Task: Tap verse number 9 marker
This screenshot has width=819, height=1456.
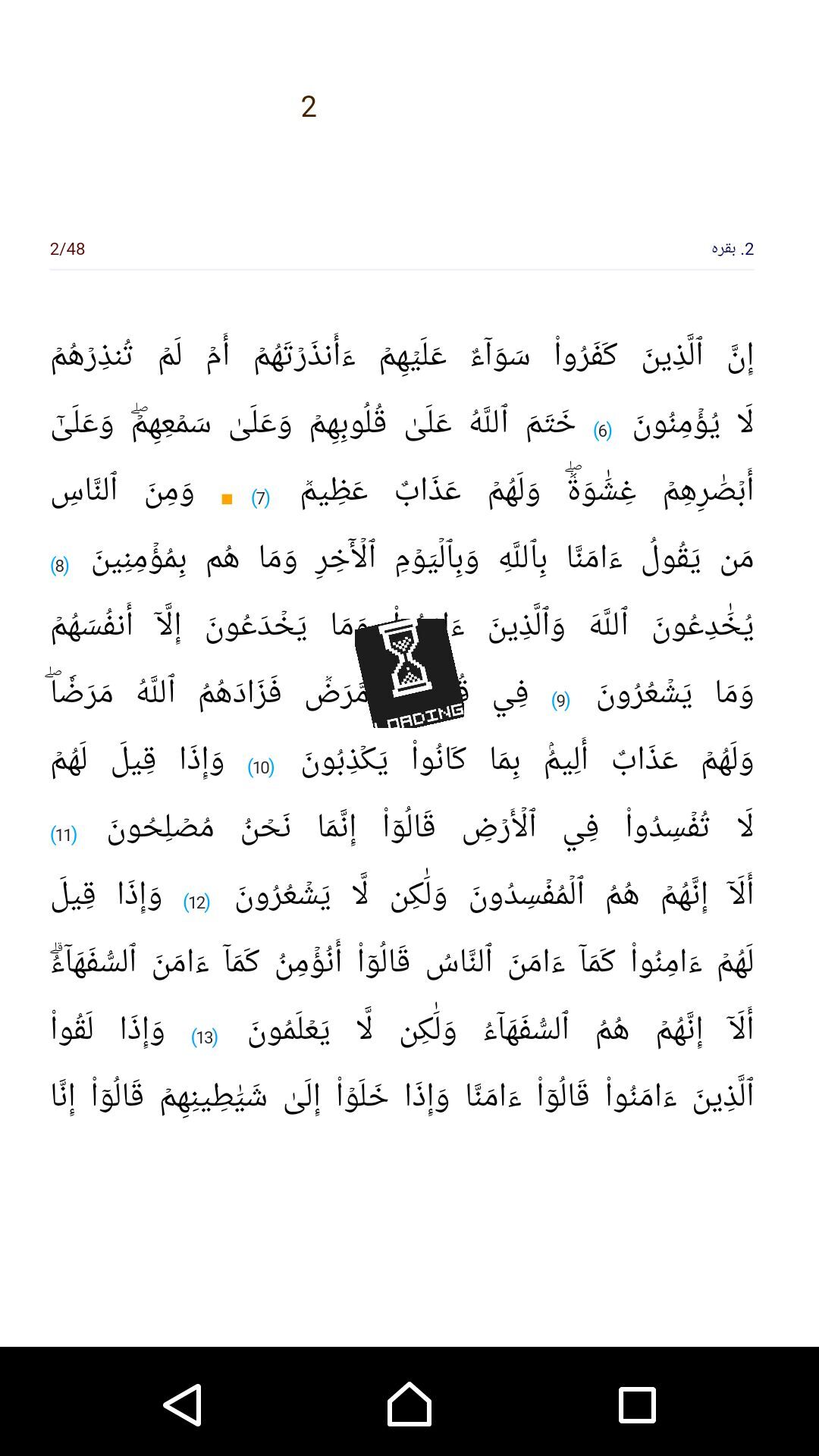Action: click(x=560, y=700)
